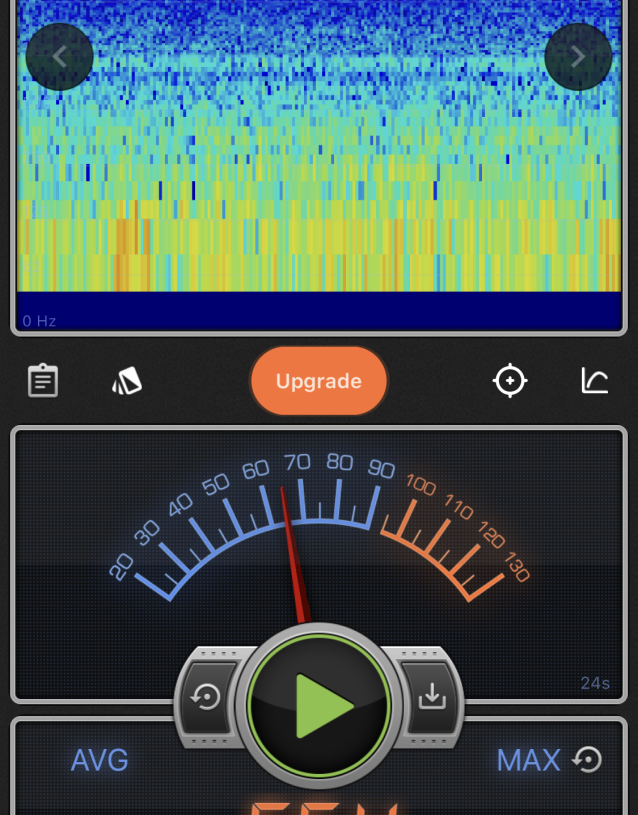The width and height of the screenshot is (638, 815).
Task: Open the themes swatch icon
Action: [x=127, y=381]
